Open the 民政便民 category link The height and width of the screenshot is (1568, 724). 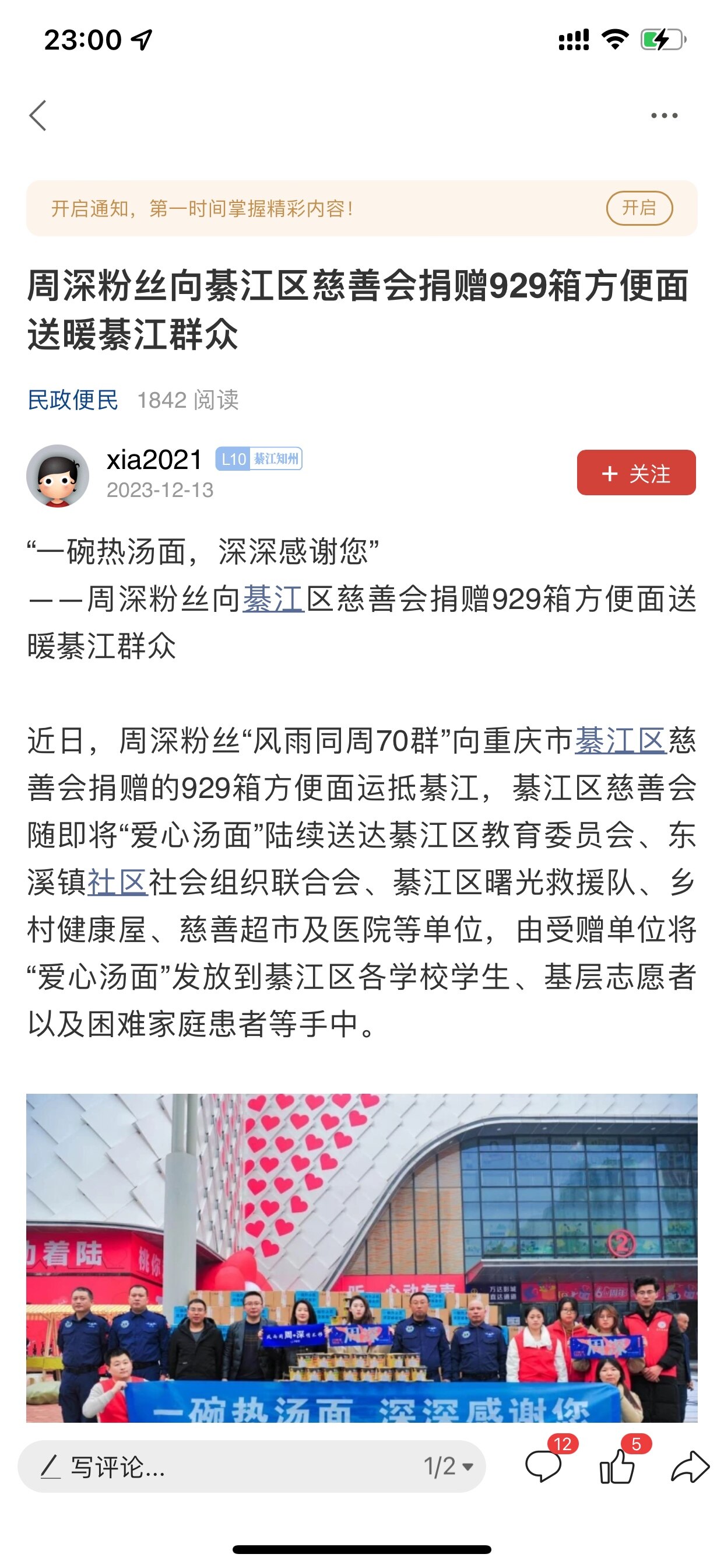click(x=73, y=400)
